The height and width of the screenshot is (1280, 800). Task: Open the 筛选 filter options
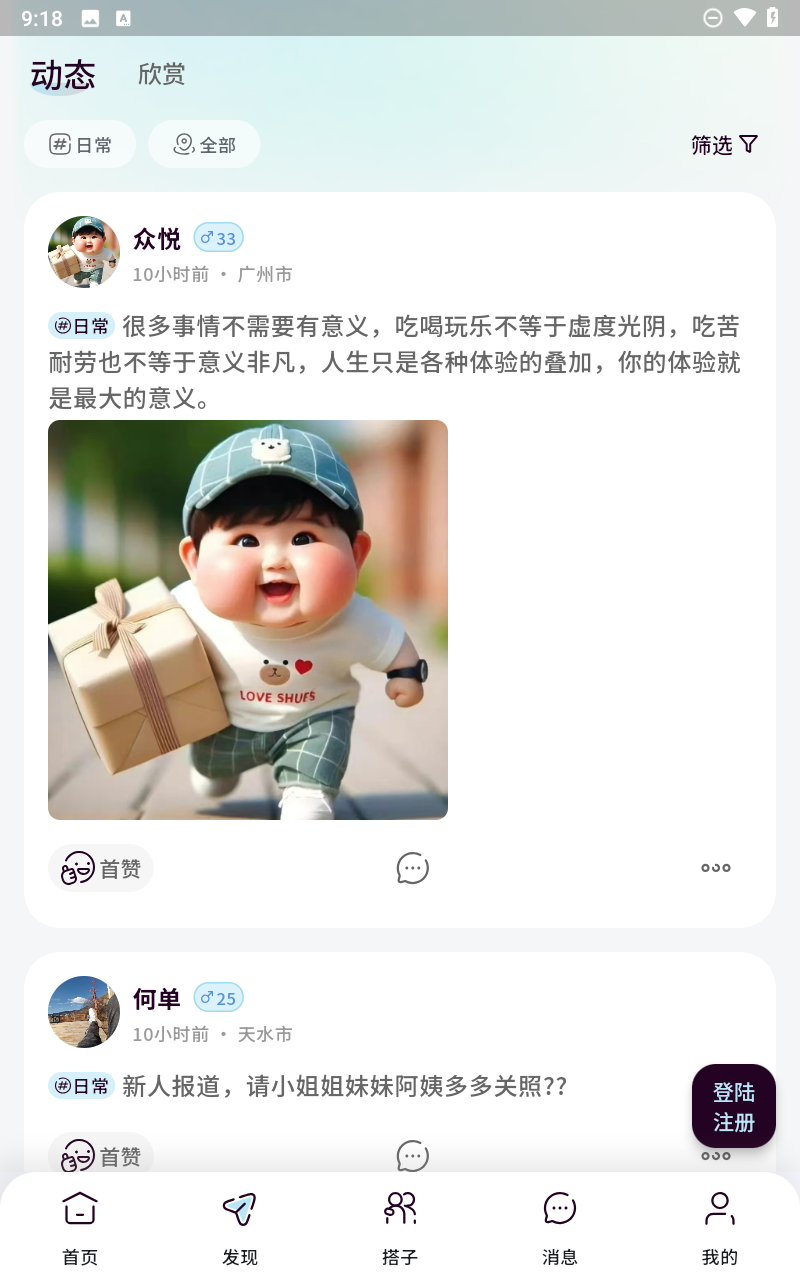coord(724,145)
